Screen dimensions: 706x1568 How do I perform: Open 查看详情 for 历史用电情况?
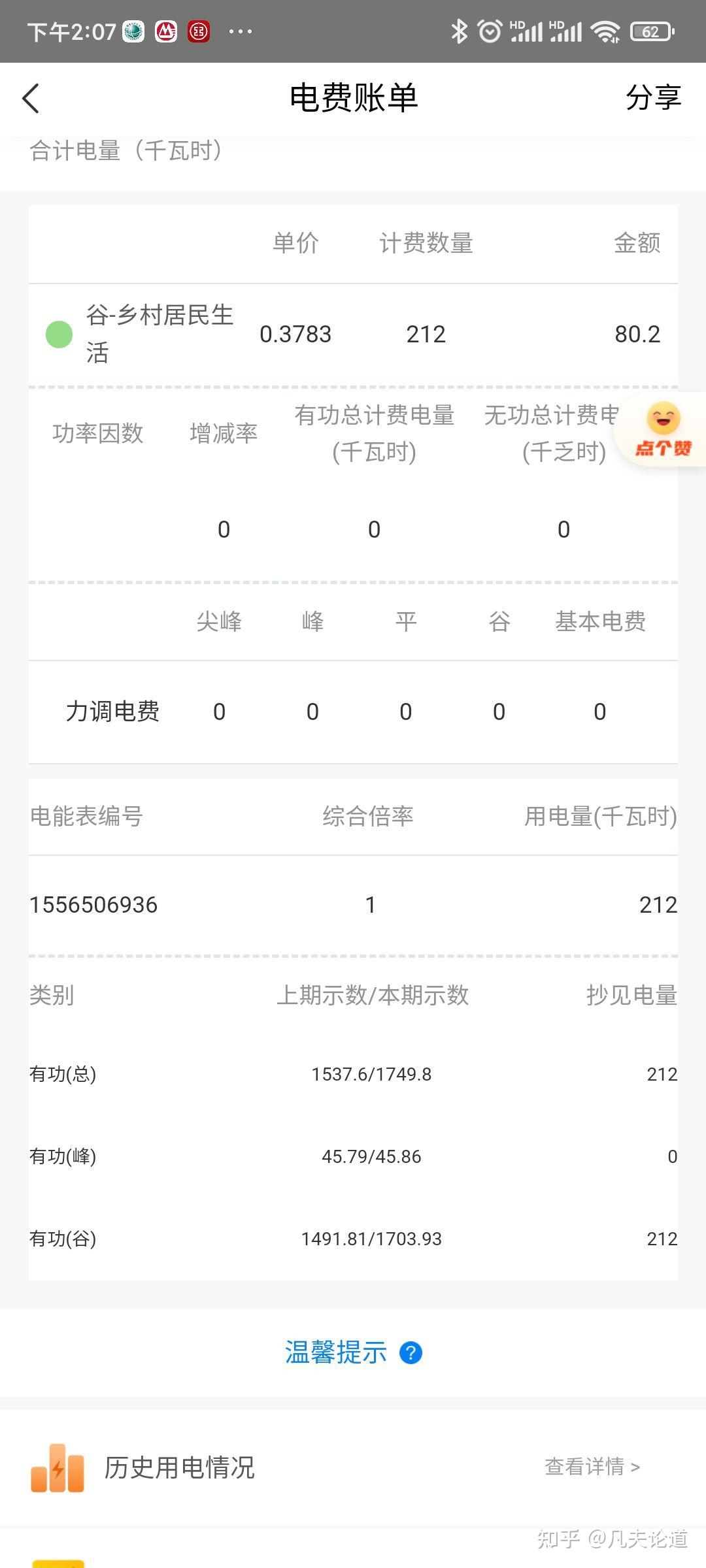pos(592,1467)
